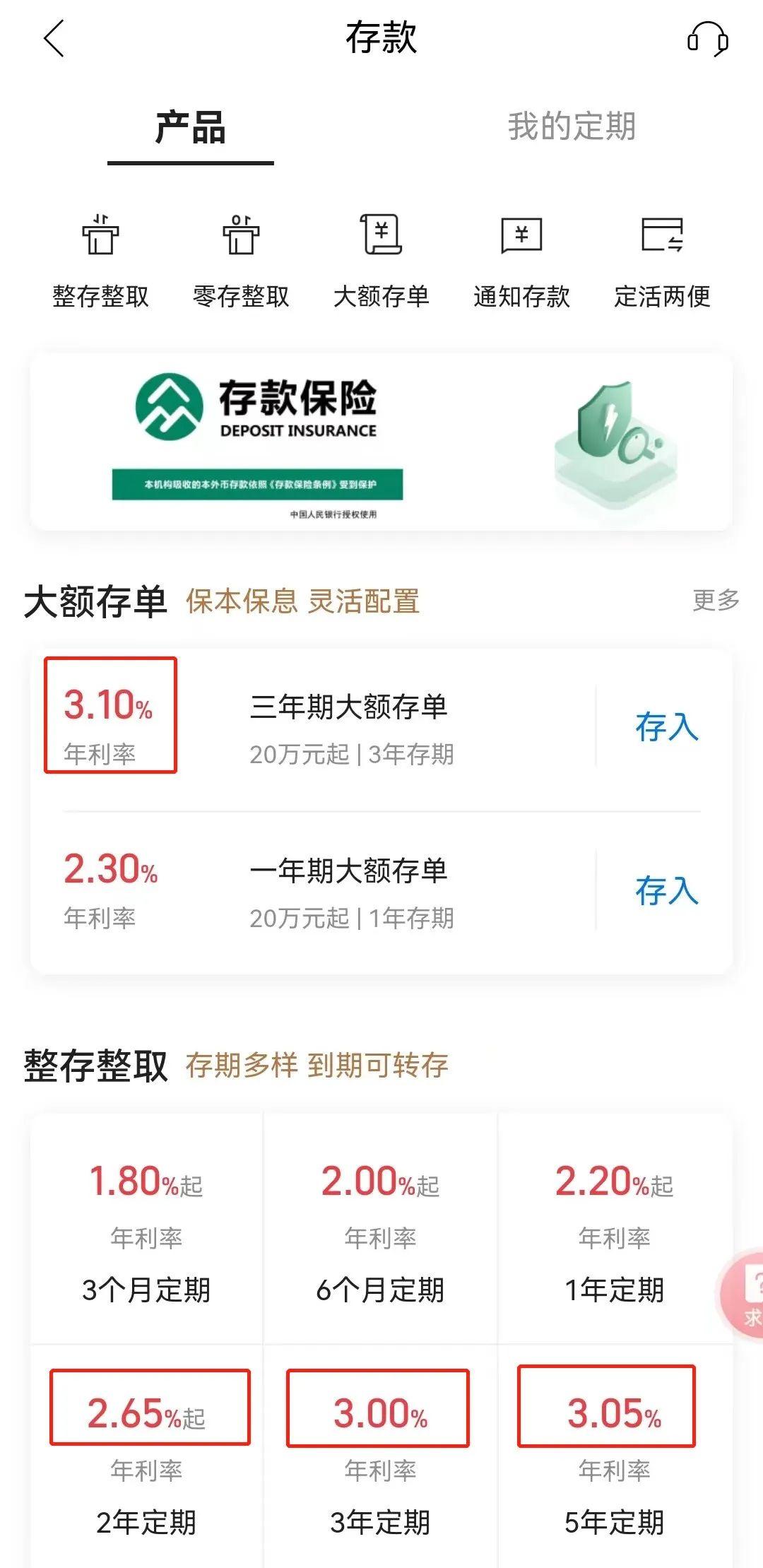Stay on the 产品 tab

coord(188,127)
